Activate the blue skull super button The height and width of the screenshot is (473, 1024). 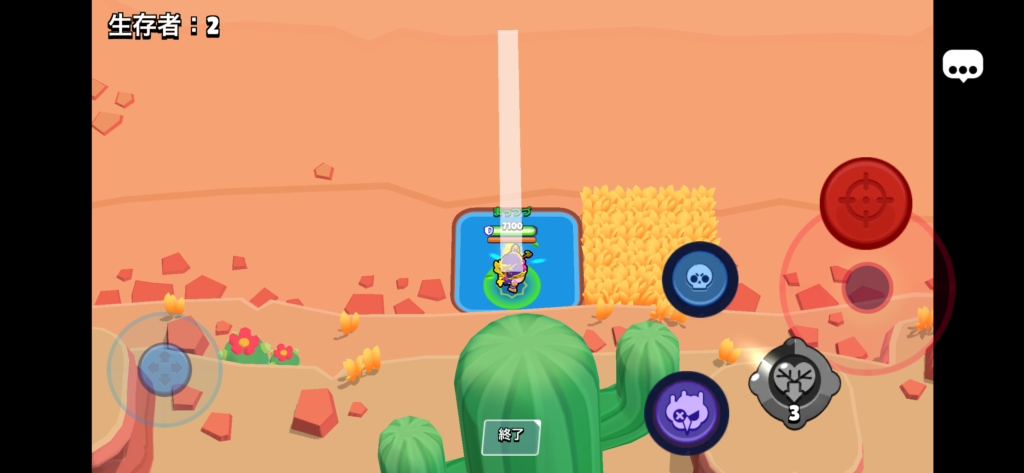pos(700,279)
